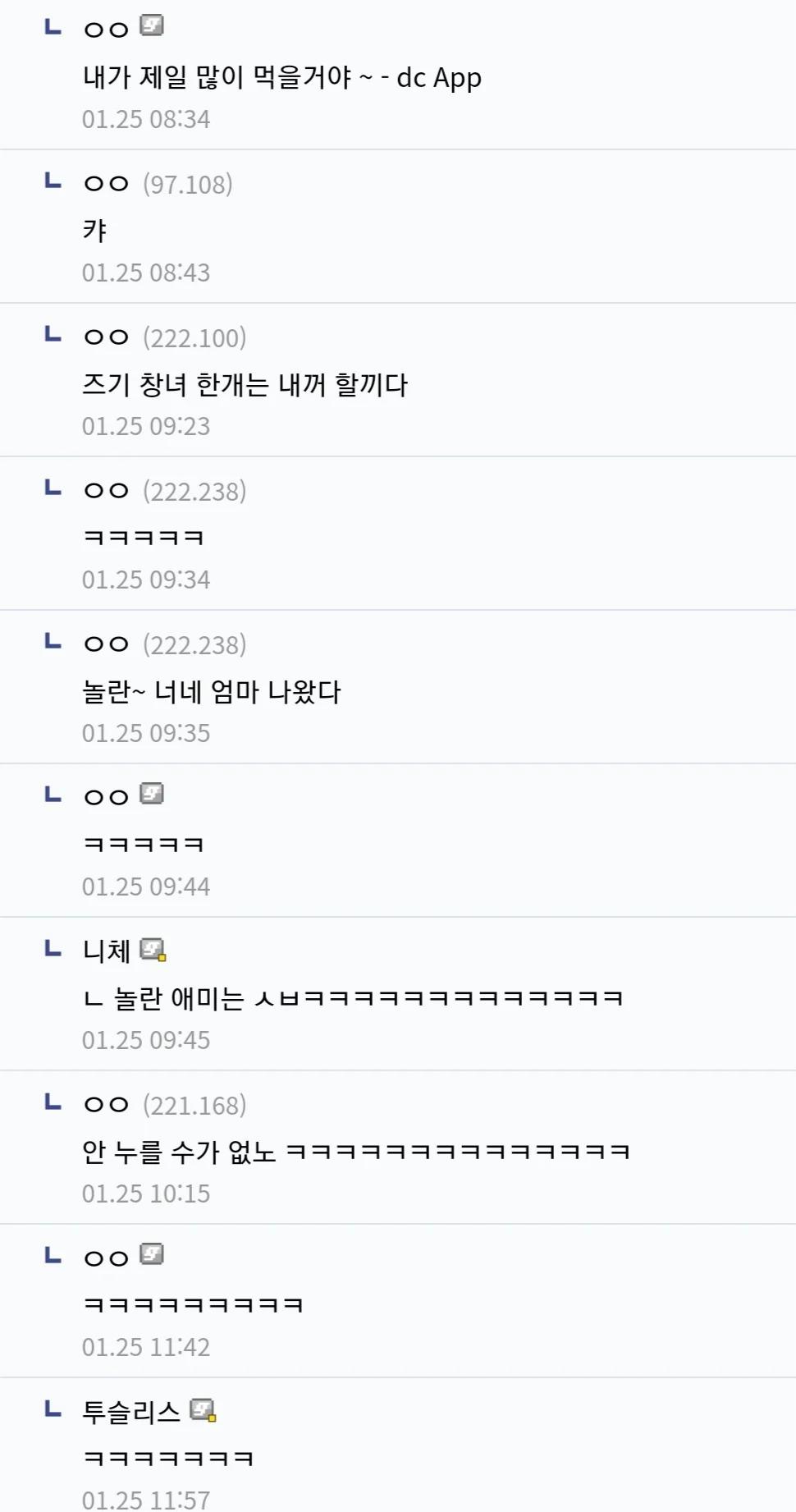This screenshot has width=796, height=1512.
Task: Open 투슬리스's user profile
Action: (x=131, y=1411)
